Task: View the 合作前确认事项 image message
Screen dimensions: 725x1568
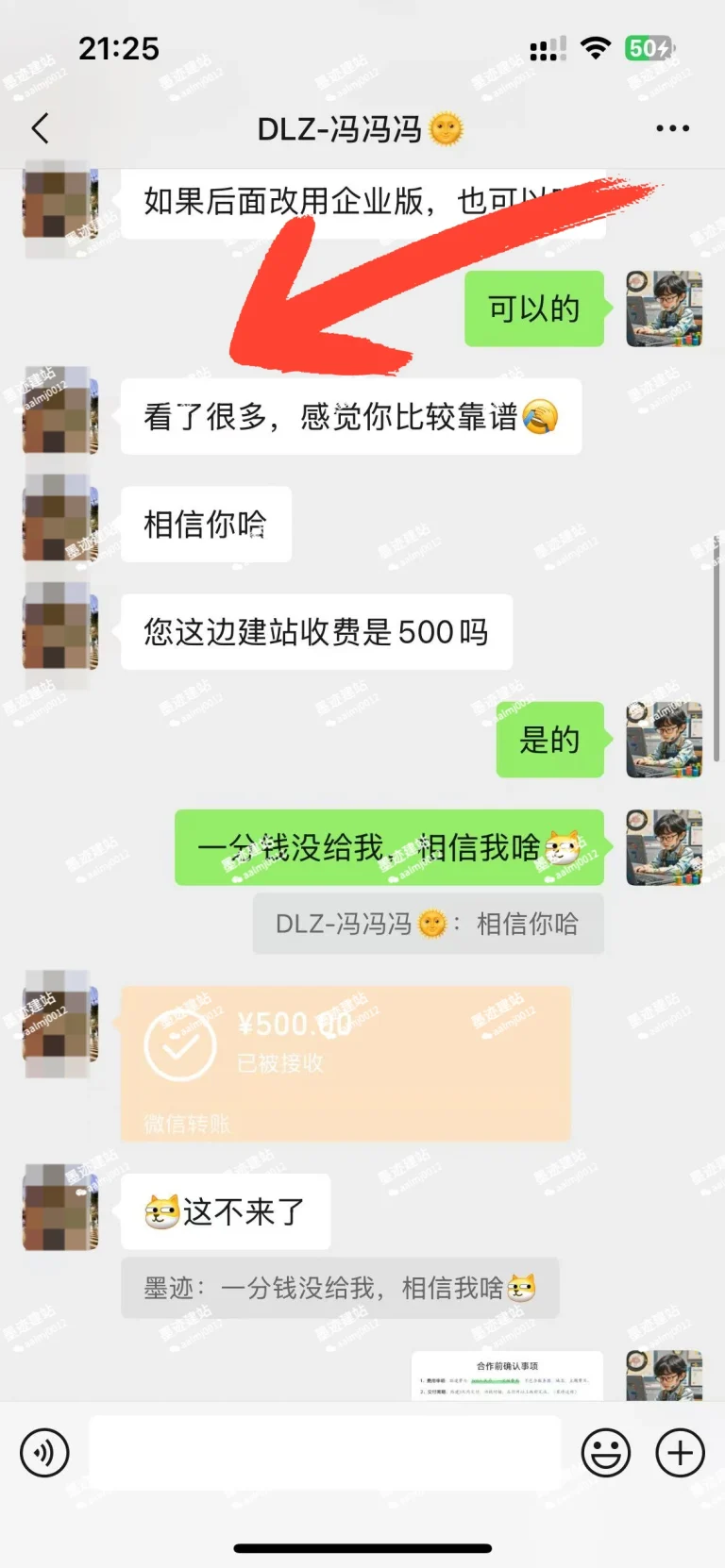Action: (507, 1376)
